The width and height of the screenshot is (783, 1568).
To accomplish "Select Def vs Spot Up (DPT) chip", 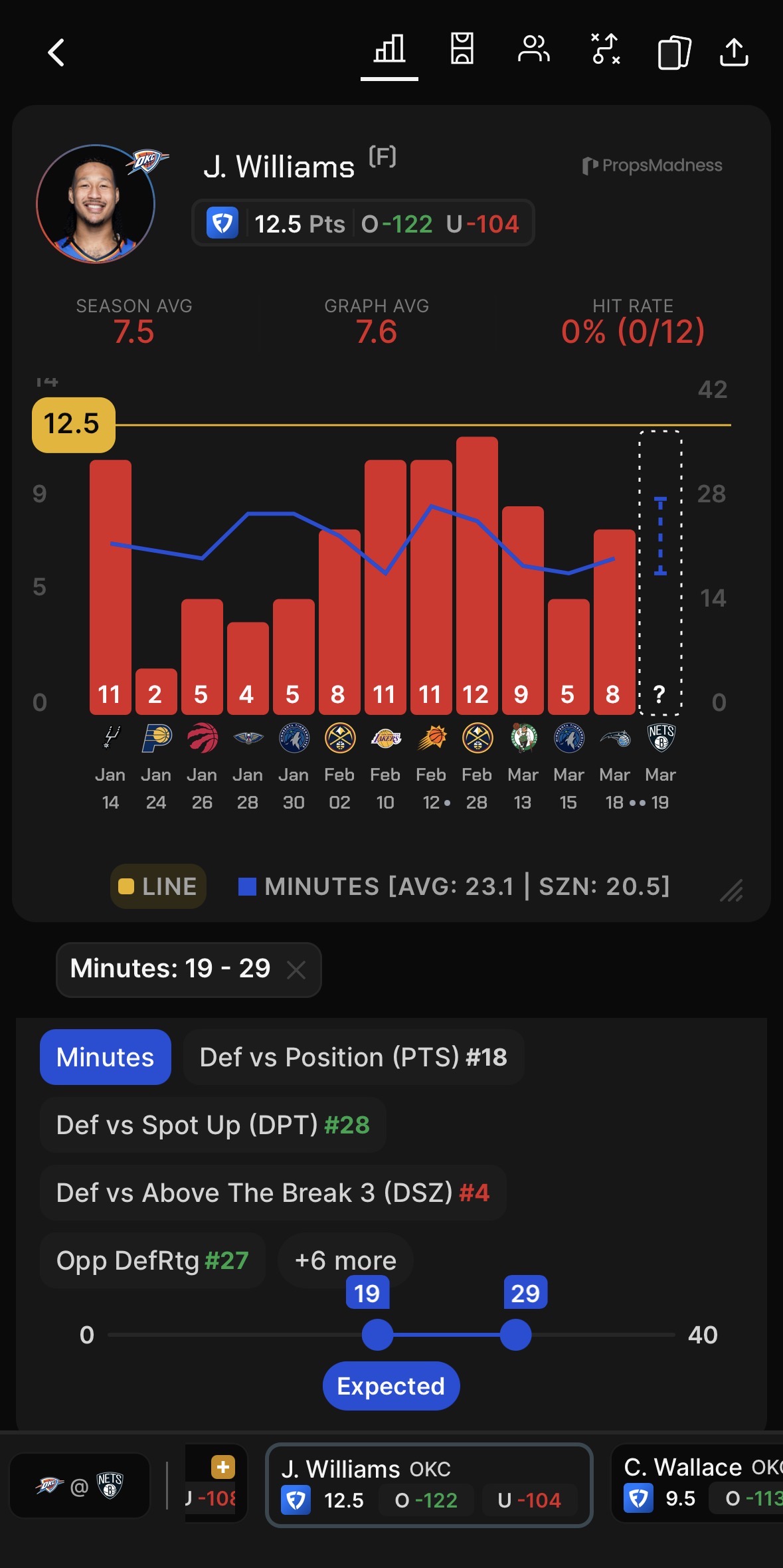I will point(213,1125).
